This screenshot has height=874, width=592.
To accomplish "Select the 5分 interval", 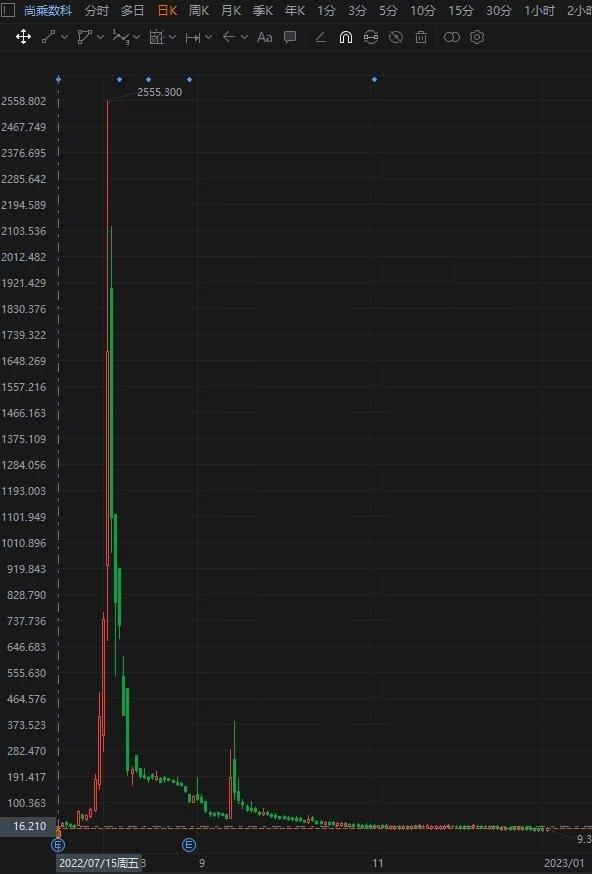I will [x=389, y=10].
